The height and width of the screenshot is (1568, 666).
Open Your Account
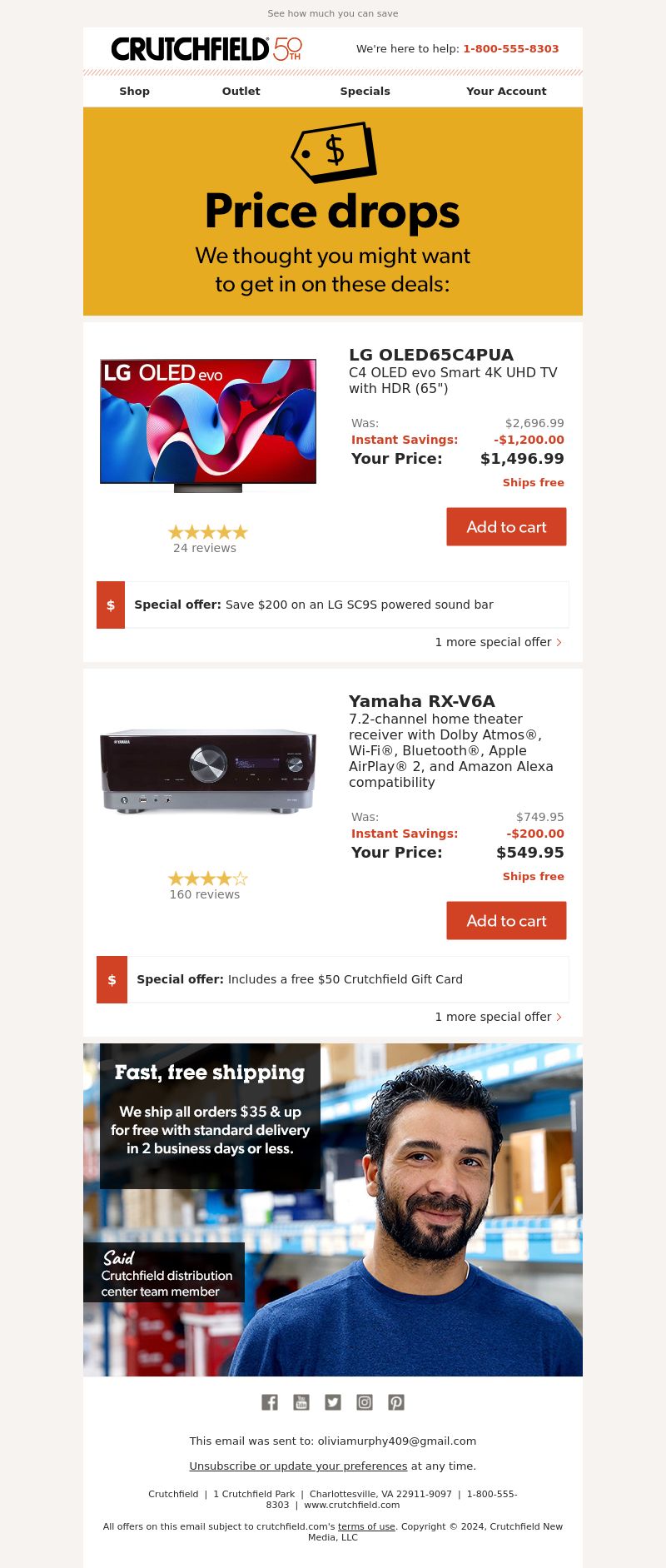coord(506,91)
